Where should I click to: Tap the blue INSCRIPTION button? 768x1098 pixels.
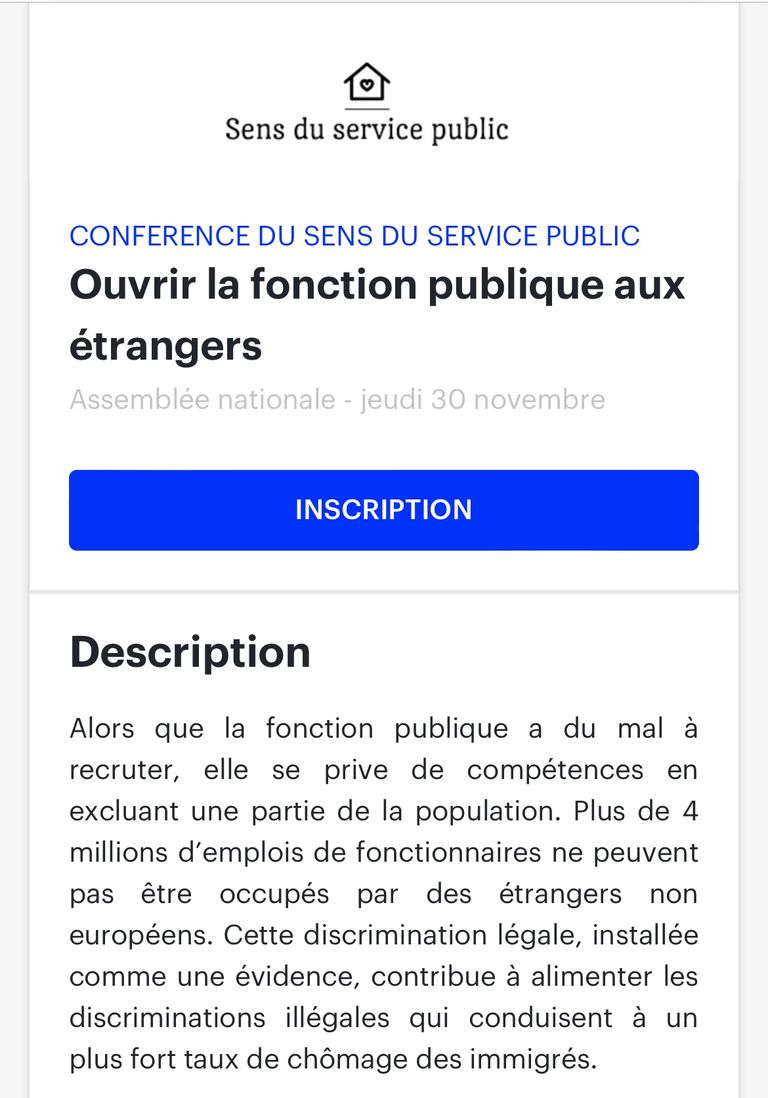point(383,510)
